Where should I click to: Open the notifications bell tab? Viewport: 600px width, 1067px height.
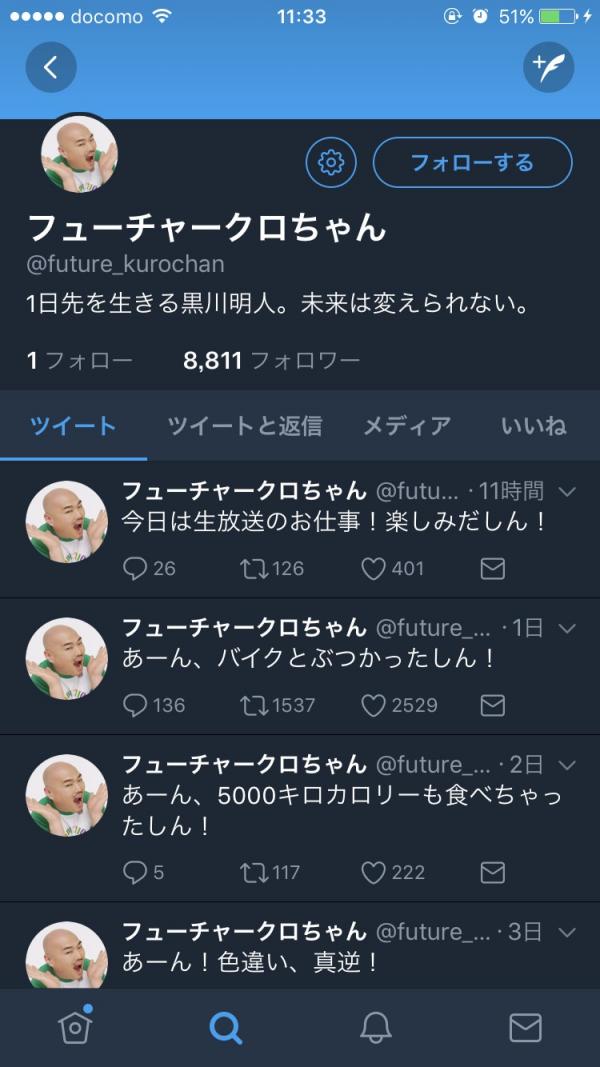(x=375, y=1027)
